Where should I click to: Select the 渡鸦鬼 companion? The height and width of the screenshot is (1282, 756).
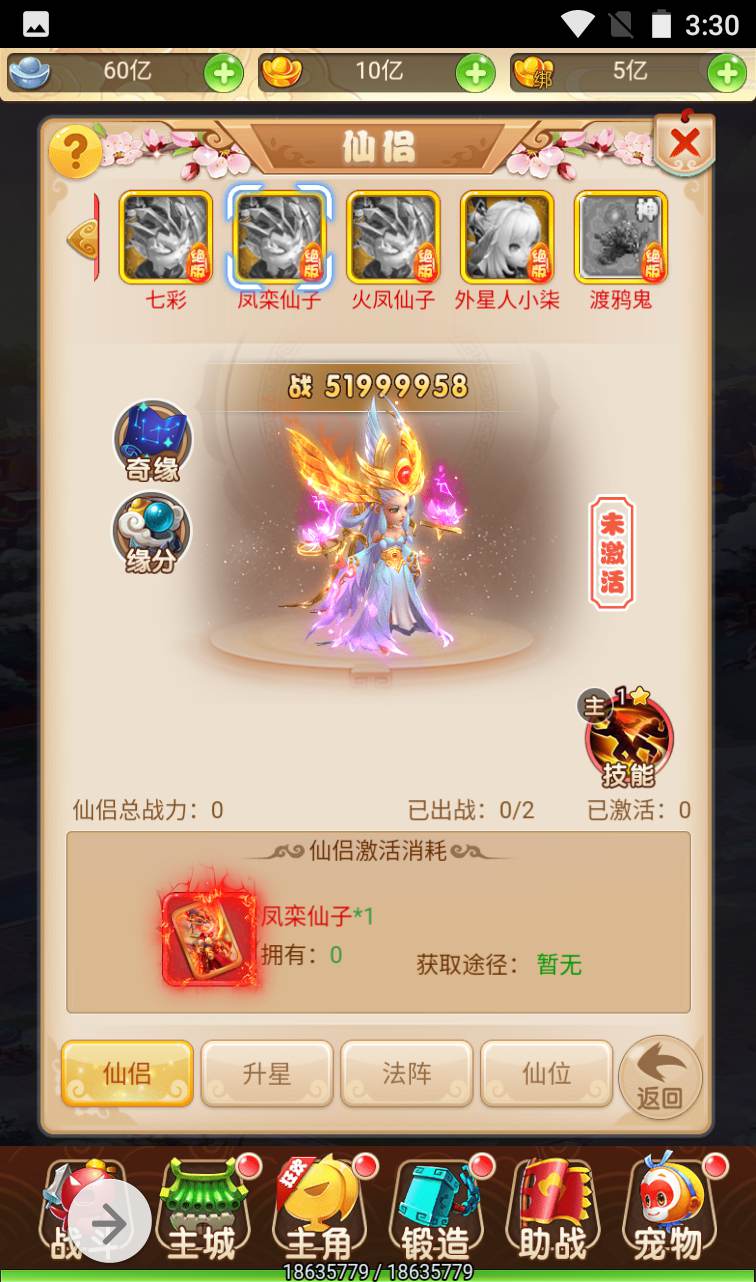(621, 238)
